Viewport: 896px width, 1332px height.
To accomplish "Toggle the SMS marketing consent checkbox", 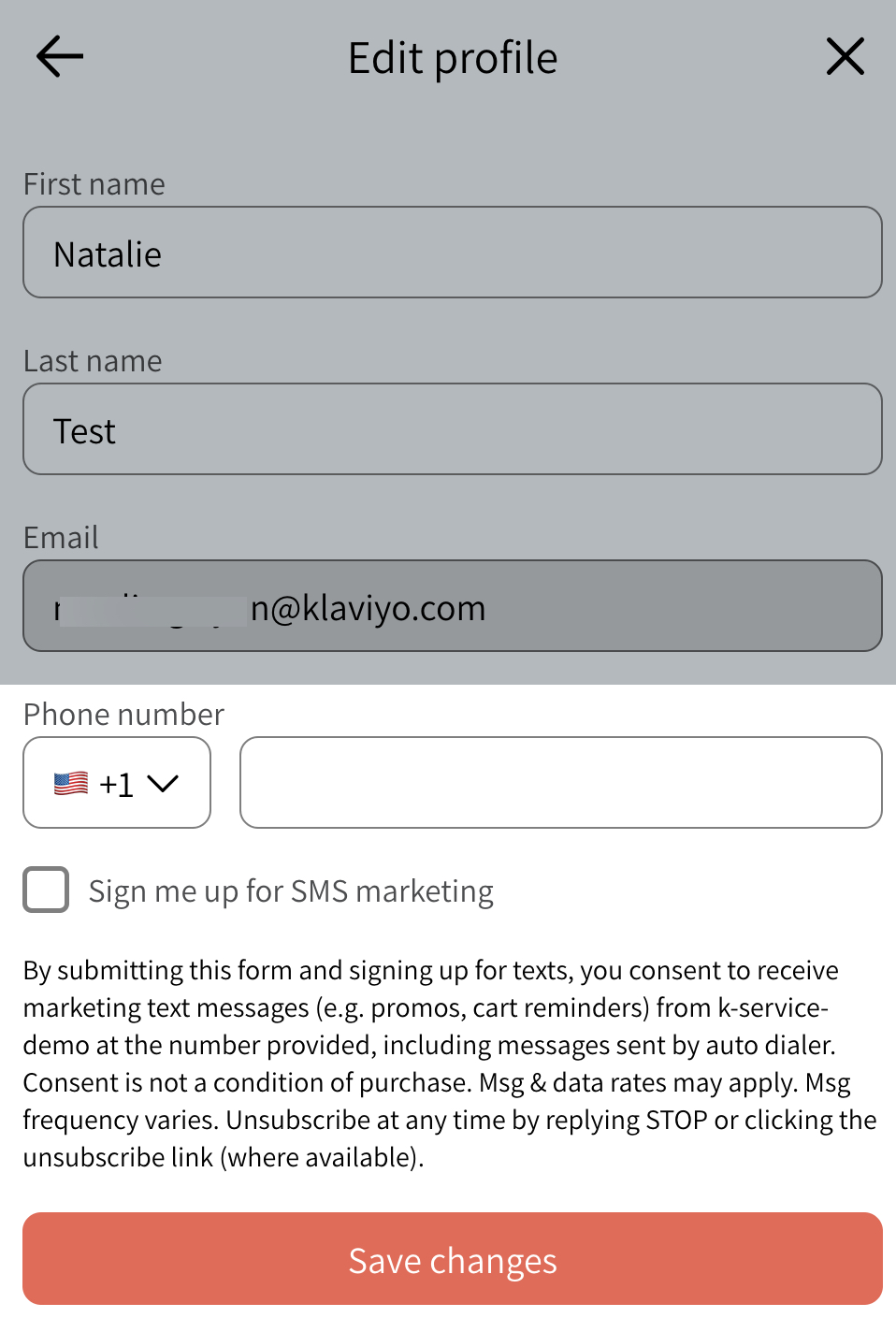I will pos(44,890).
